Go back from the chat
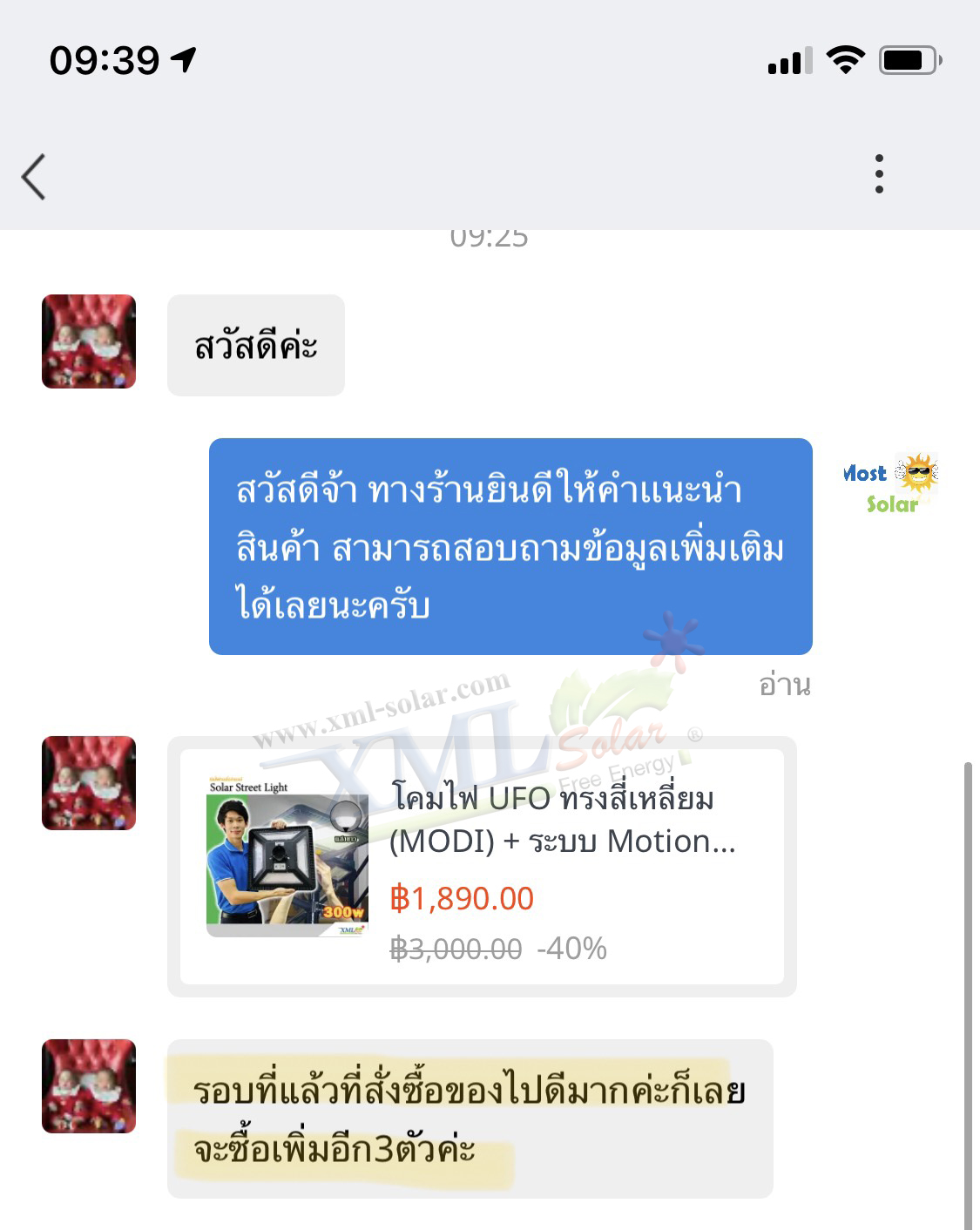Image resolution: width=980 pixels, height=1230 pixels. pyautogui.click(x=34, y=177)
